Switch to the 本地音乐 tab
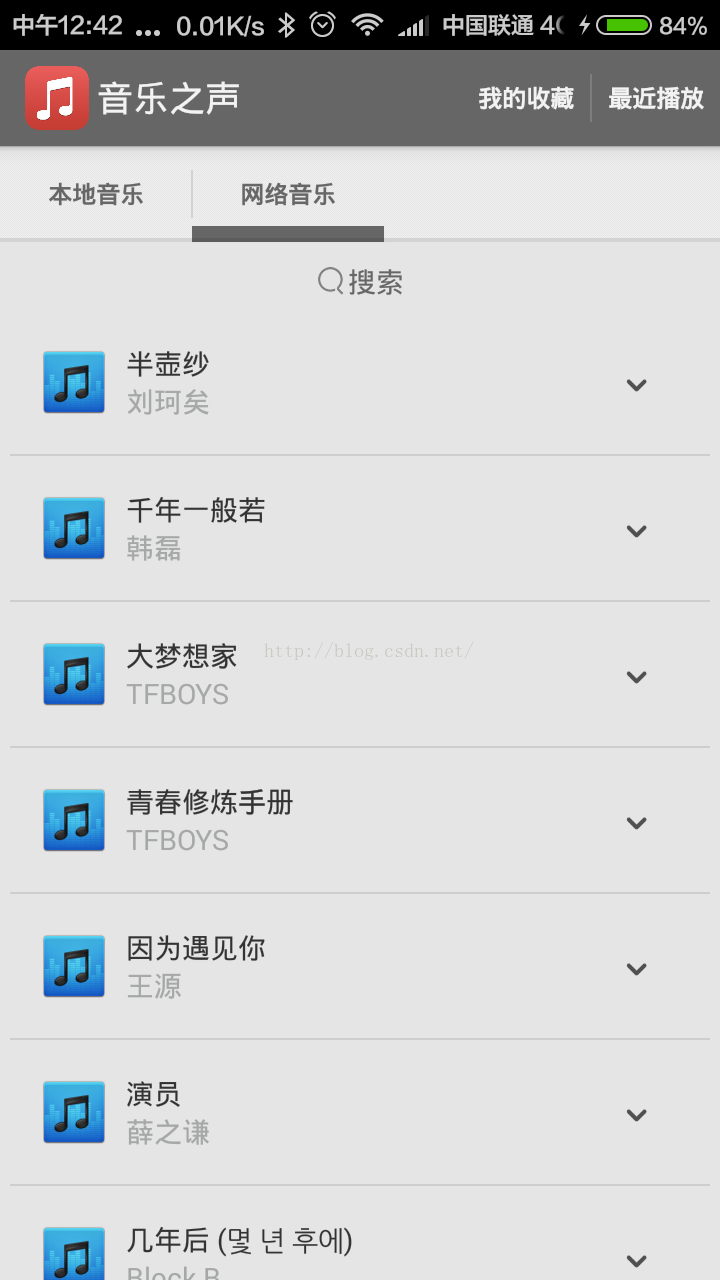 (96, 194)
